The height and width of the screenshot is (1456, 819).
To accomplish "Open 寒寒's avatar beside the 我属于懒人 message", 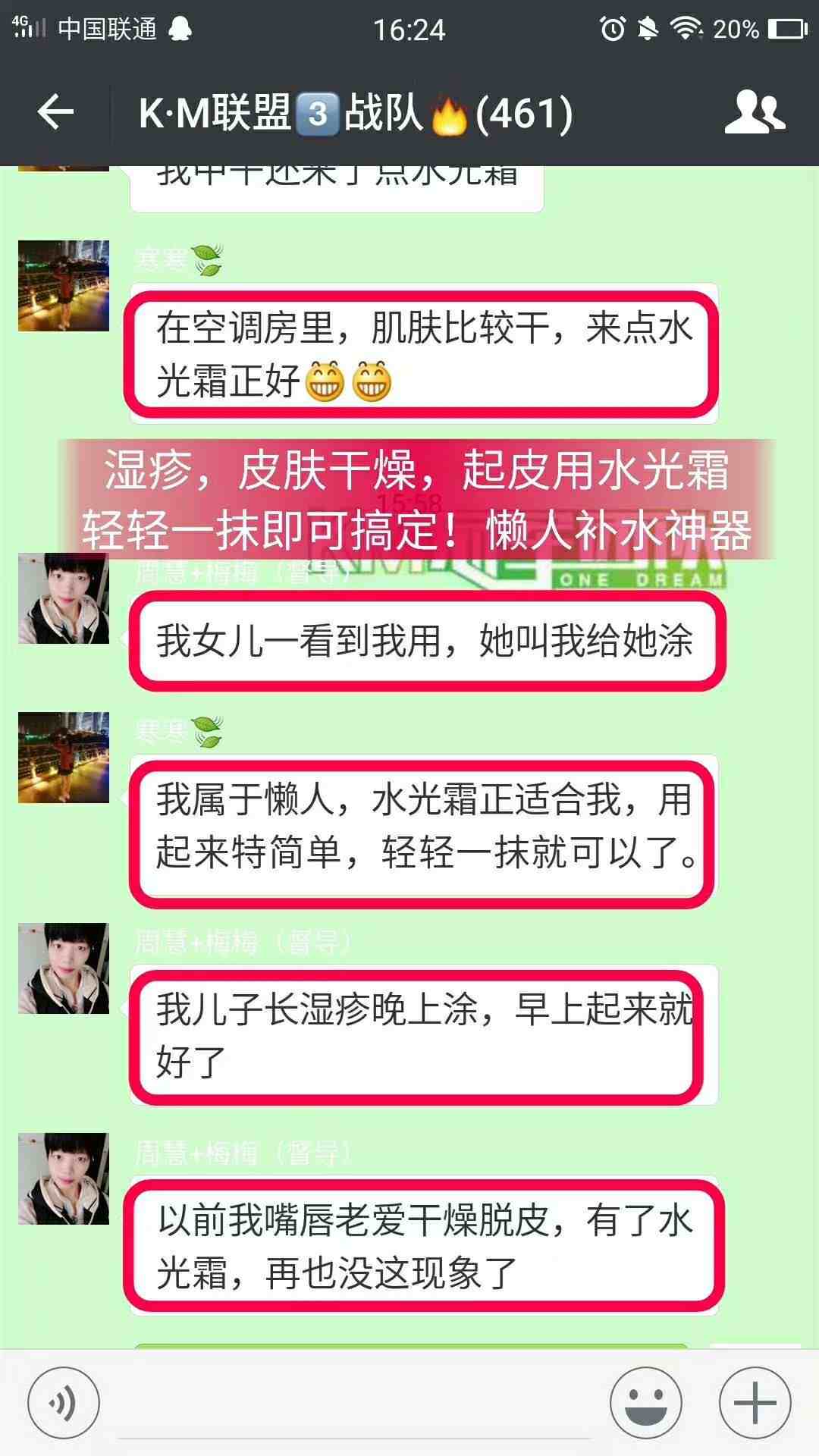I will 64,757.
